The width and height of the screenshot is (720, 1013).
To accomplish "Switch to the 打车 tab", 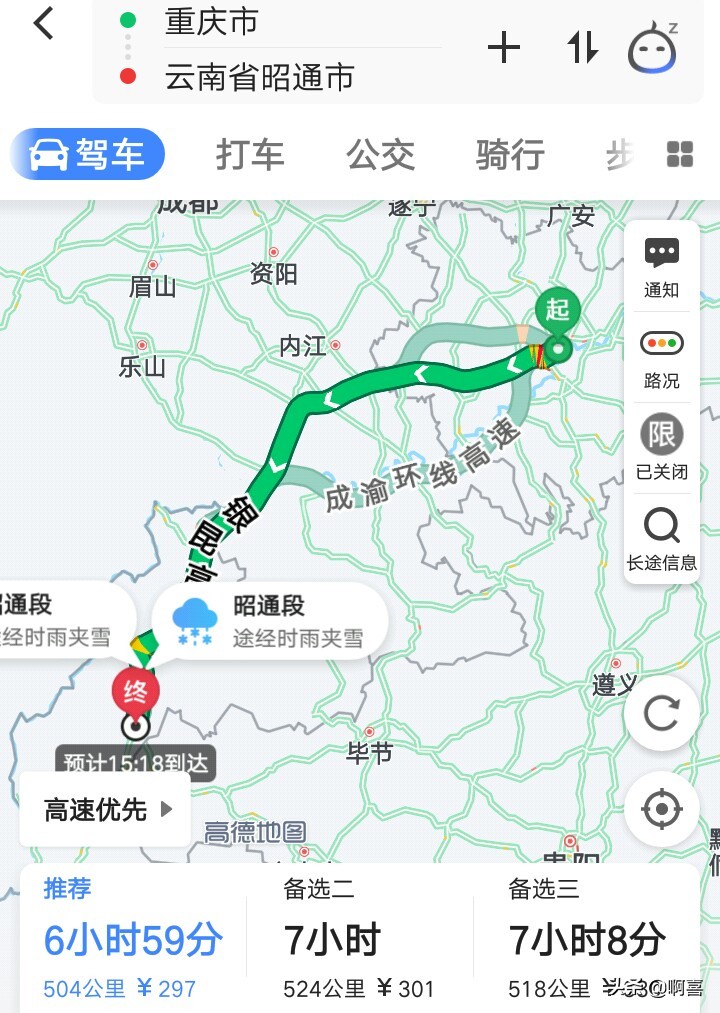I will [x=250, y=155].
